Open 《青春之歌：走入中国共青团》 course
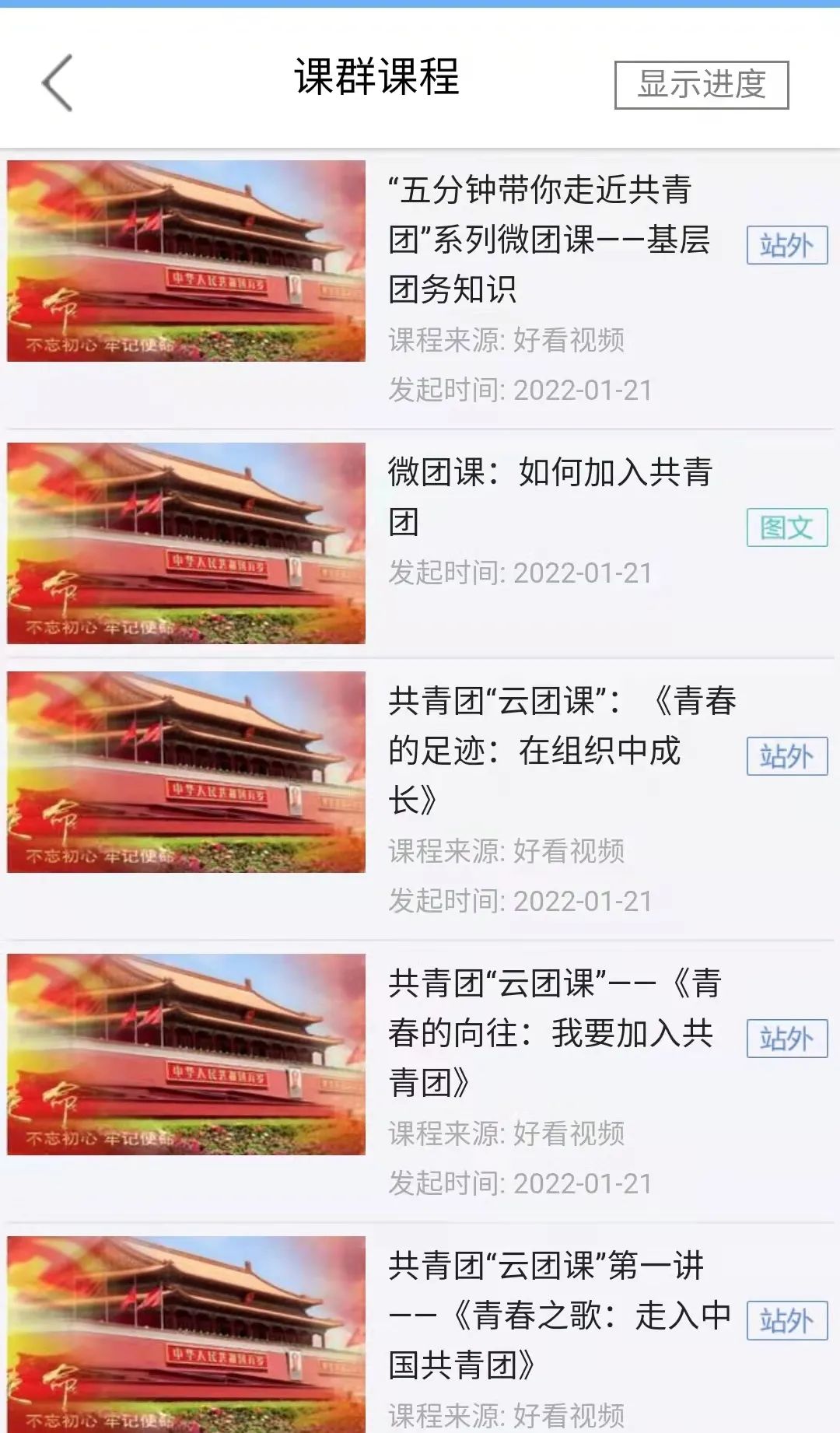 558,1315
